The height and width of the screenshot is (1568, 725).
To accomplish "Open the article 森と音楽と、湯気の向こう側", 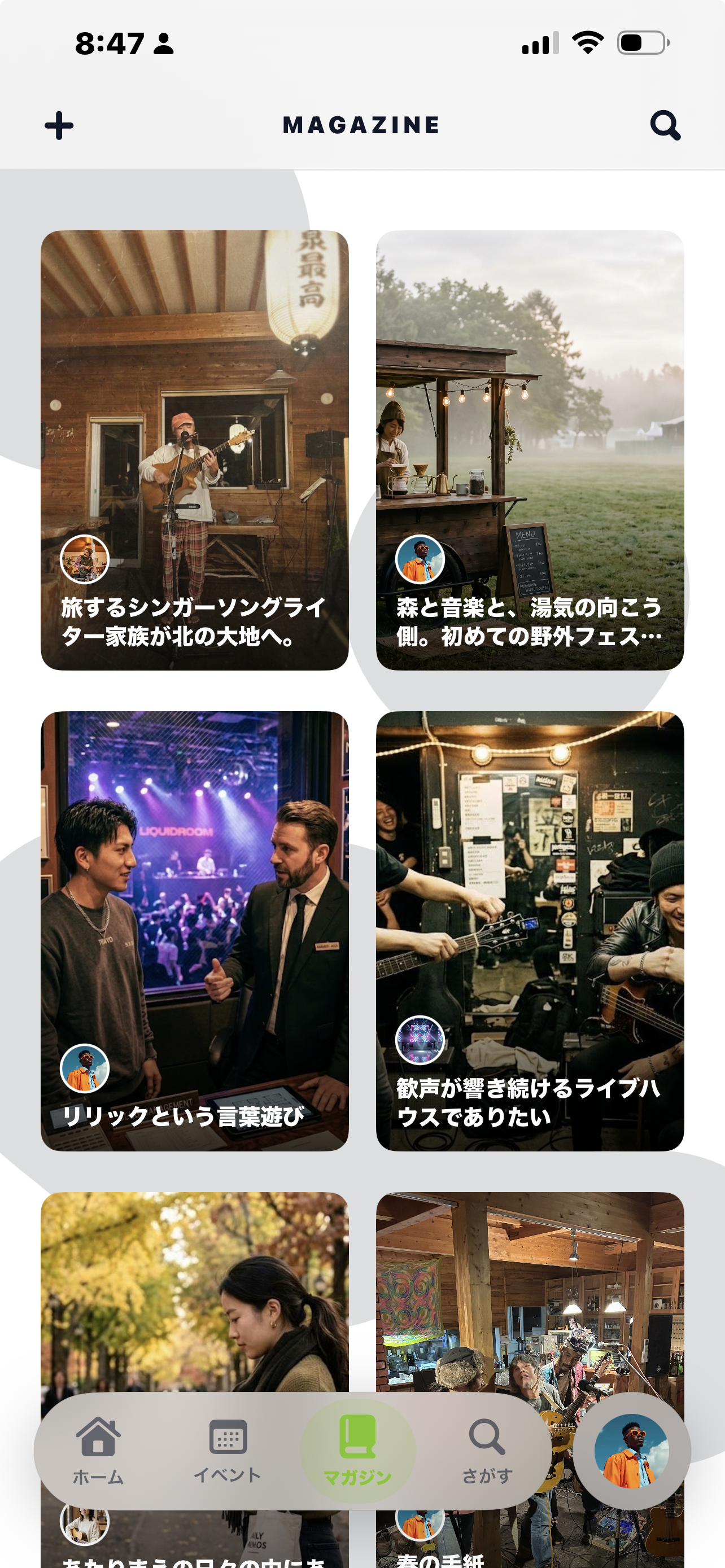I will click(x=530, y=450).
